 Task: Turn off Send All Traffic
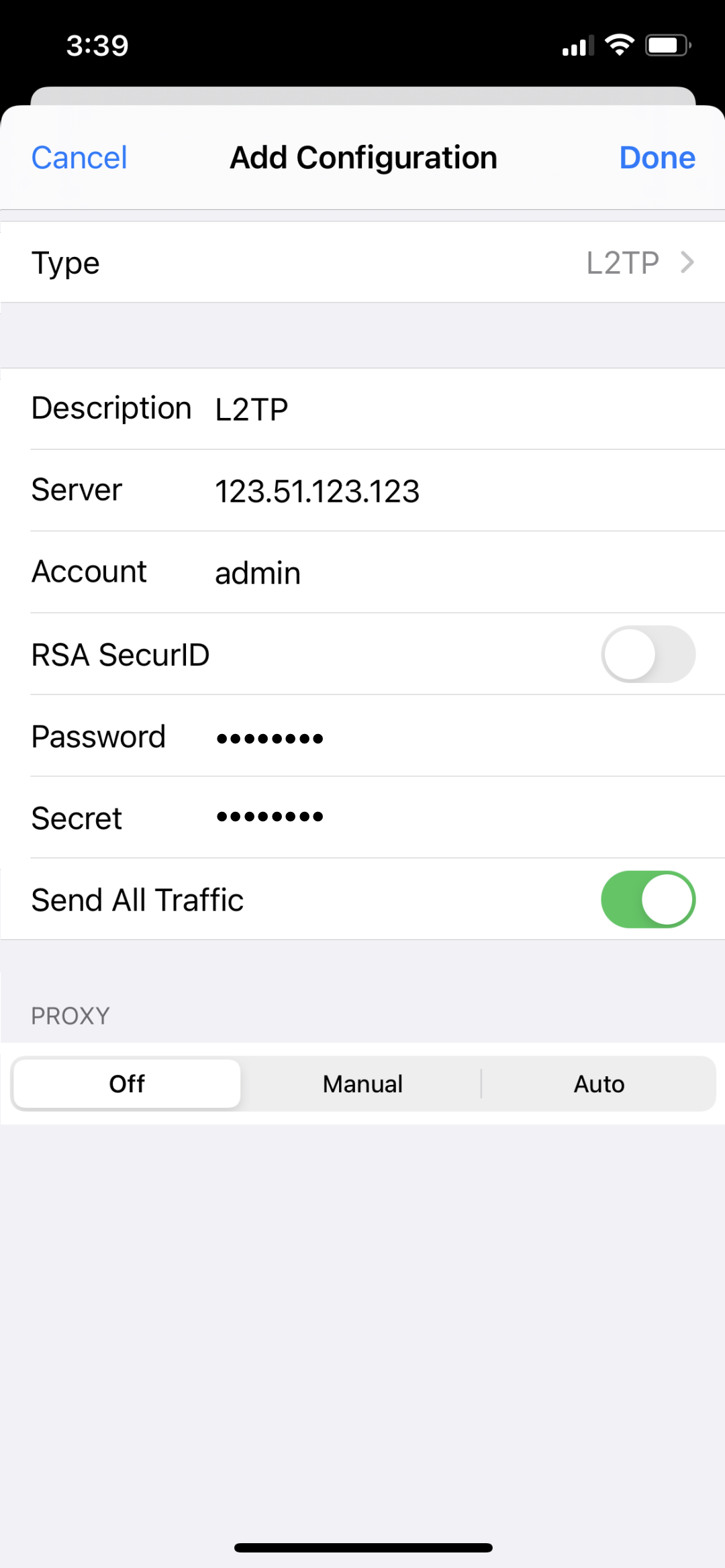coord(648,900)
